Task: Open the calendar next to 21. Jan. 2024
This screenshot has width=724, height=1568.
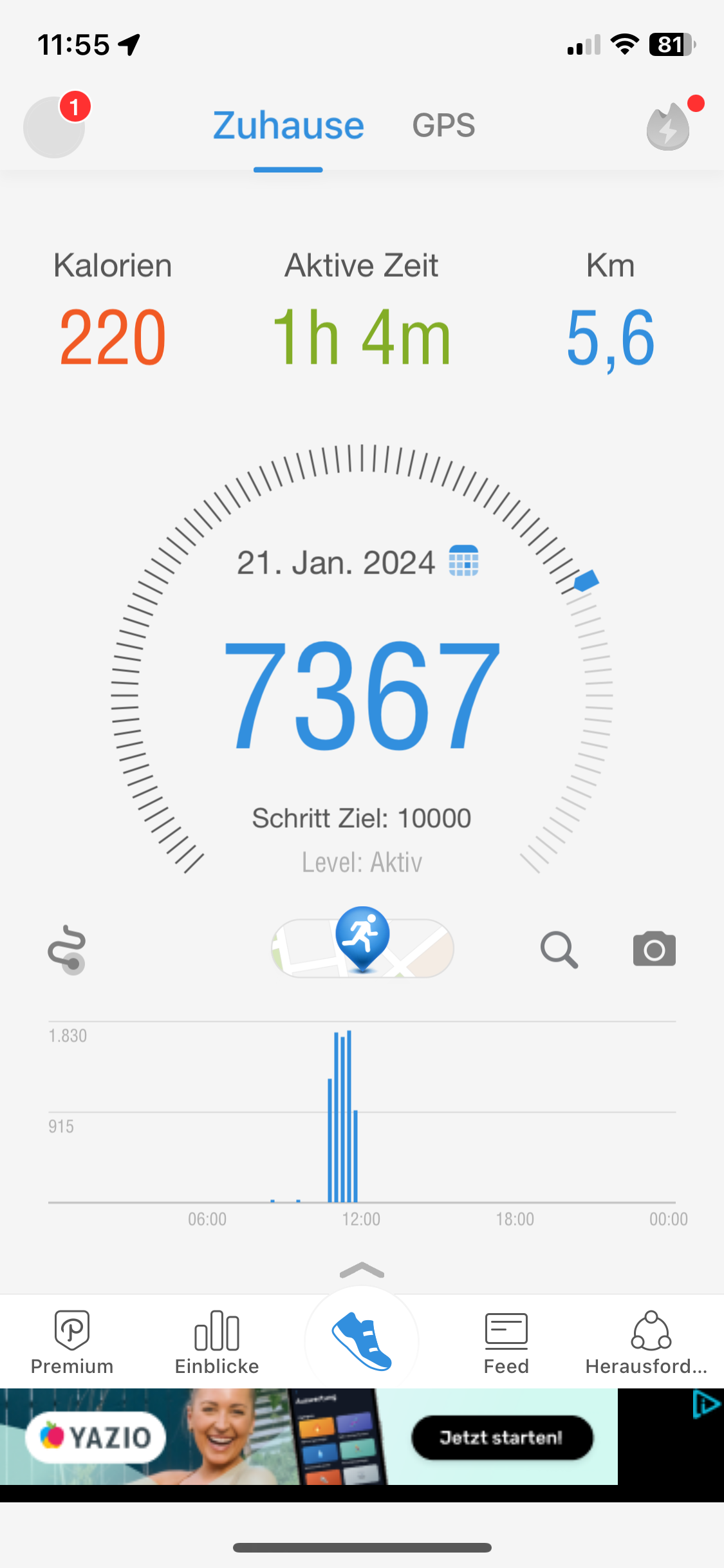Action: [x=463, y=561]
